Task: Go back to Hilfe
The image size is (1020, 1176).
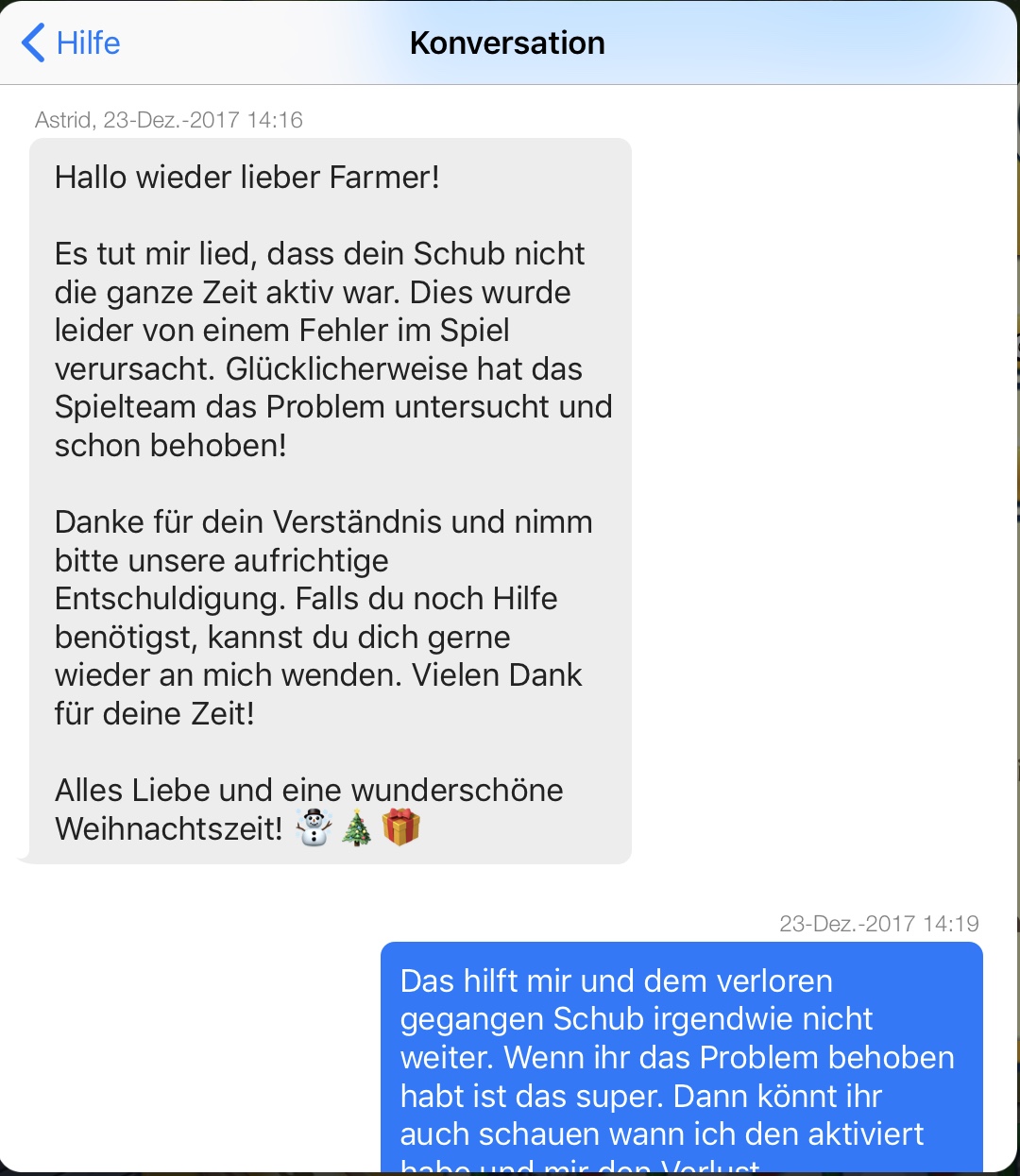Action: tap(71, 43)
